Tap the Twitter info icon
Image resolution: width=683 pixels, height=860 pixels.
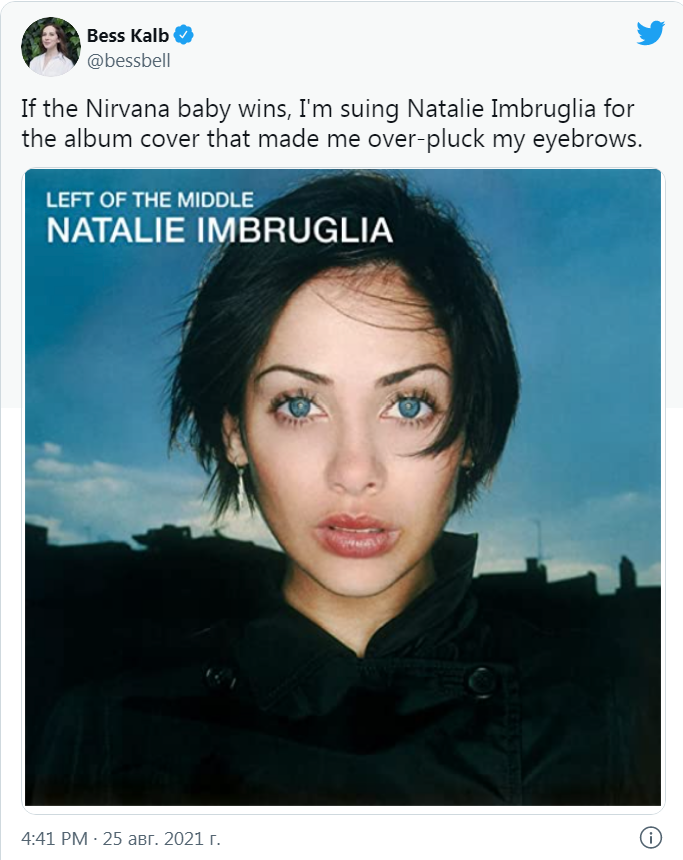pyautogui.click(x=650, y=836)
